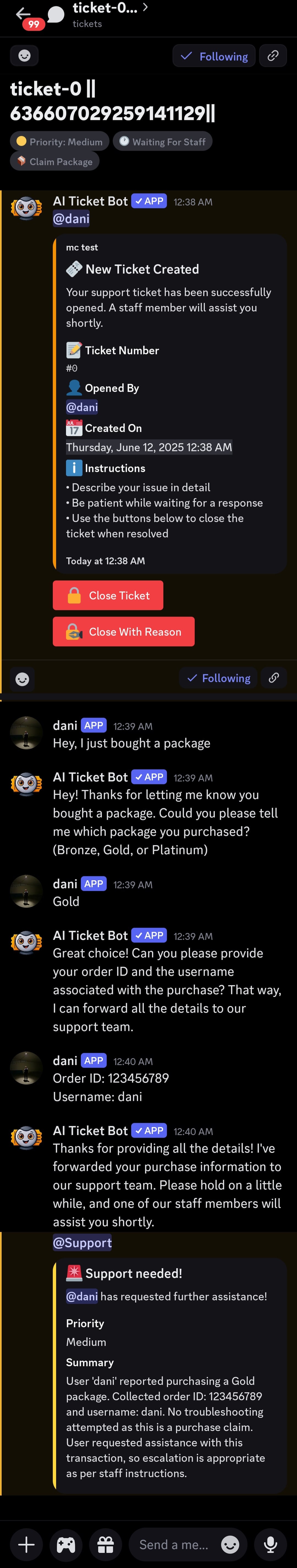Record a voice message with the microphone
Screen dimensions: 297x1568
270,1544
